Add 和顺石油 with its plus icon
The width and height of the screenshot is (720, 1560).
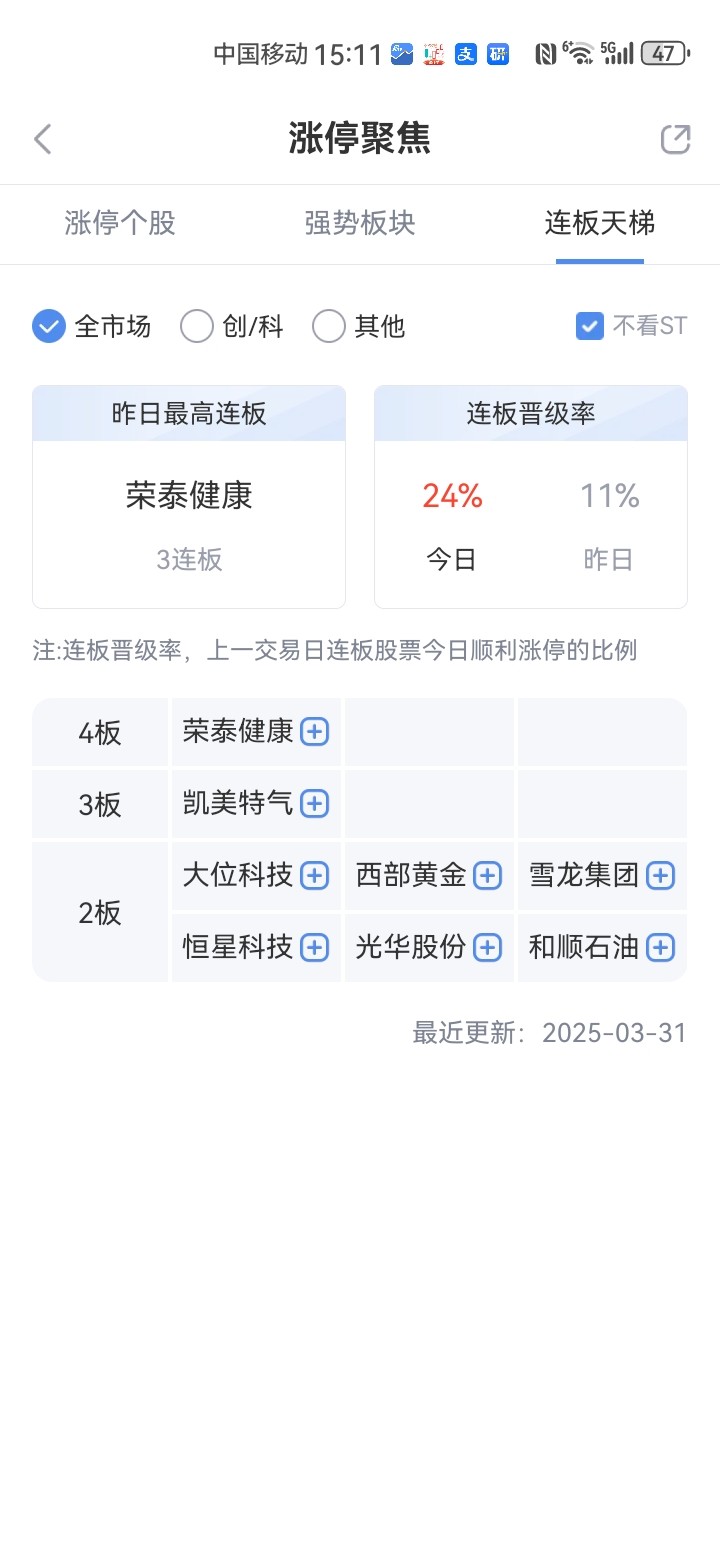coord(660,947)
